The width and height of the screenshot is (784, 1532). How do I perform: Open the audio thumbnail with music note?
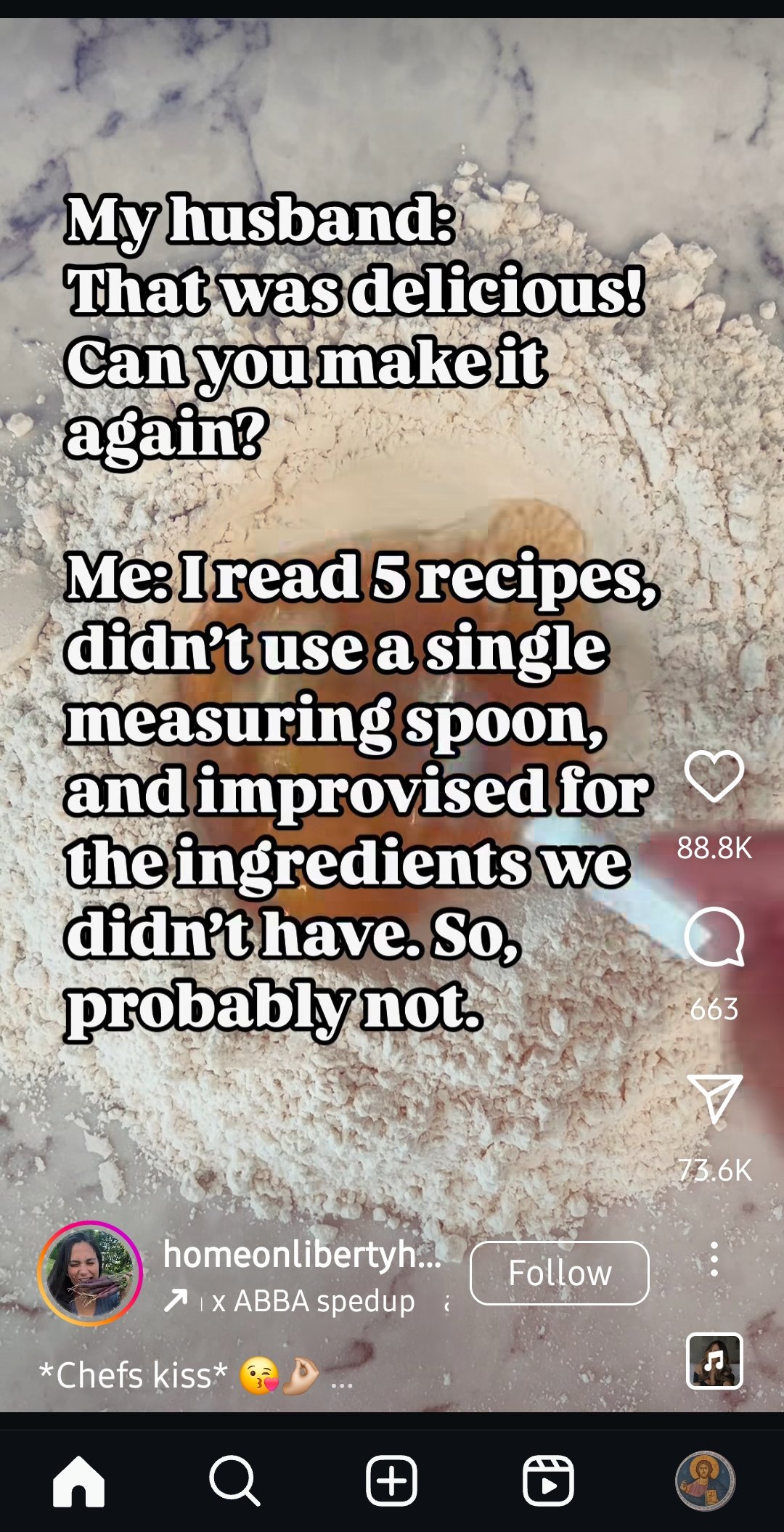coord(714,1361)
